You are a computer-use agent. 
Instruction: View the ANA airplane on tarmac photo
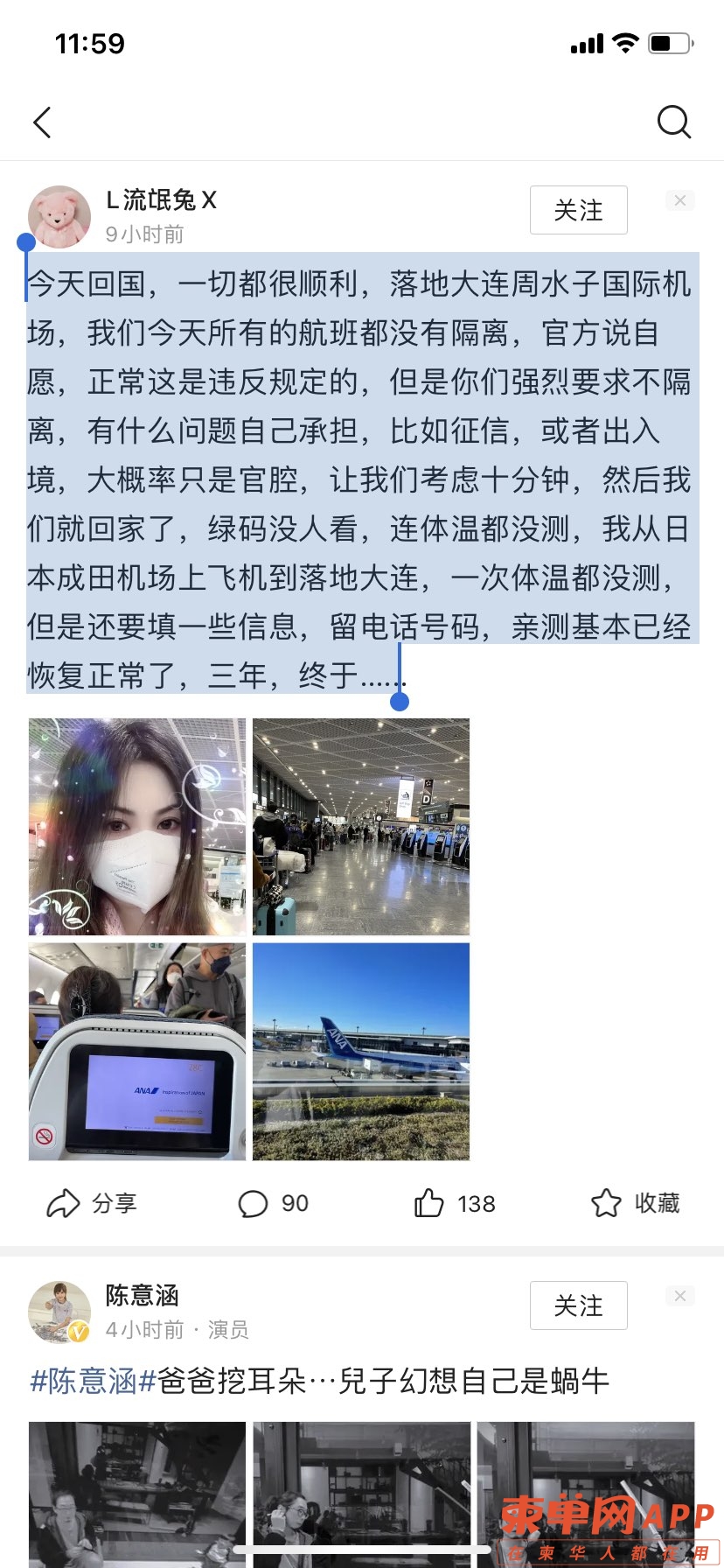pos(361,1052)
